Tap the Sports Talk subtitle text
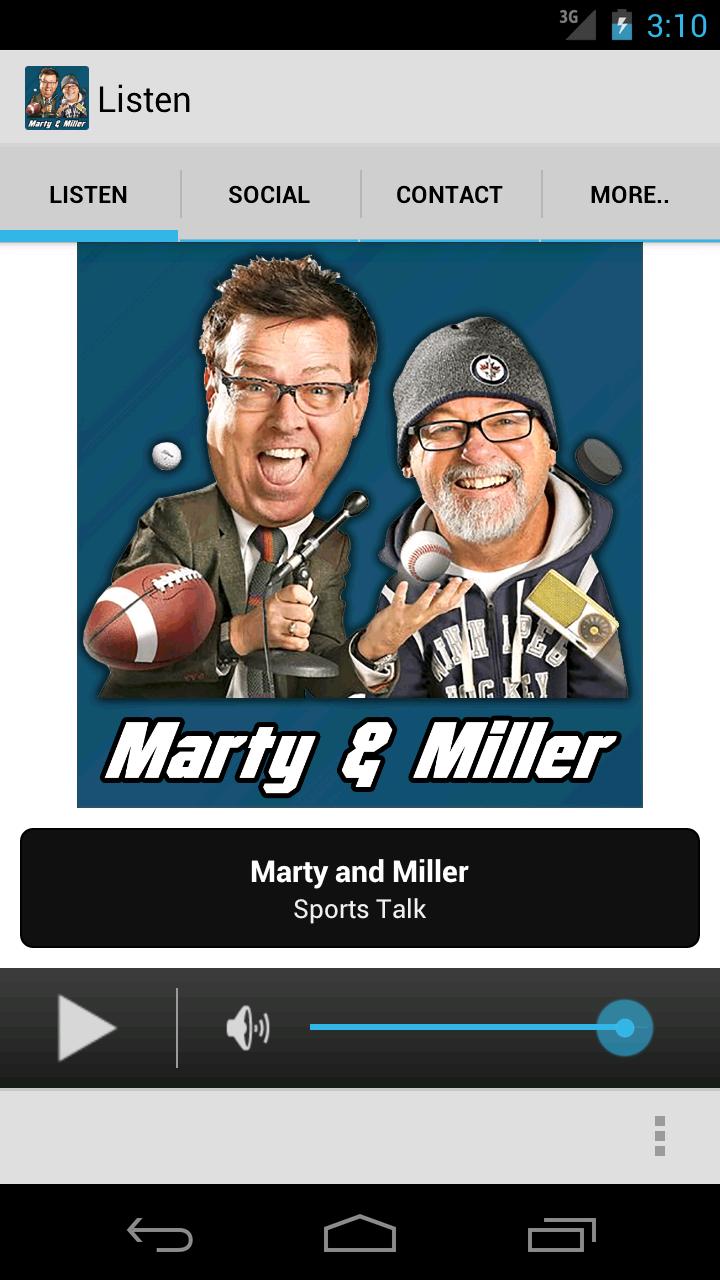The width and height of the screenshot is (720, 1280). point(359,910)
